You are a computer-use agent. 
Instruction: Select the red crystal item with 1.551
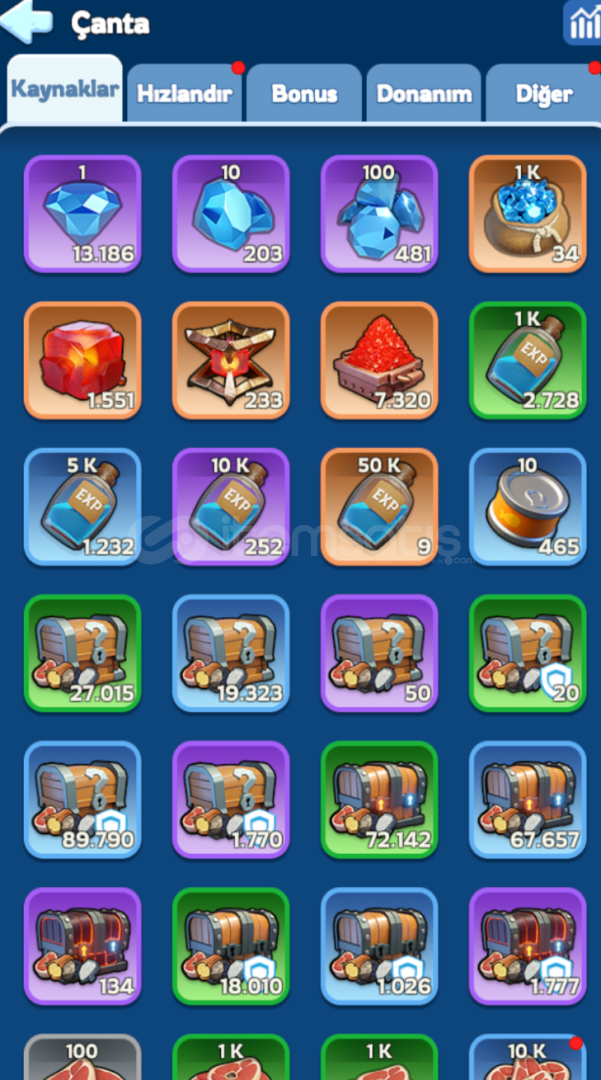[x=82, y=361]
